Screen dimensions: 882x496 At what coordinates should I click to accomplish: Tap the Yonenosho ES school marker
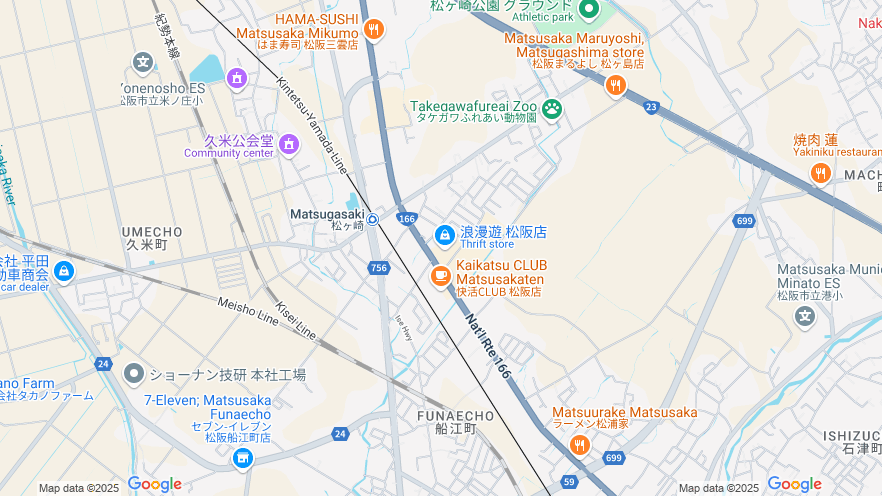click(x=143, y=63)
